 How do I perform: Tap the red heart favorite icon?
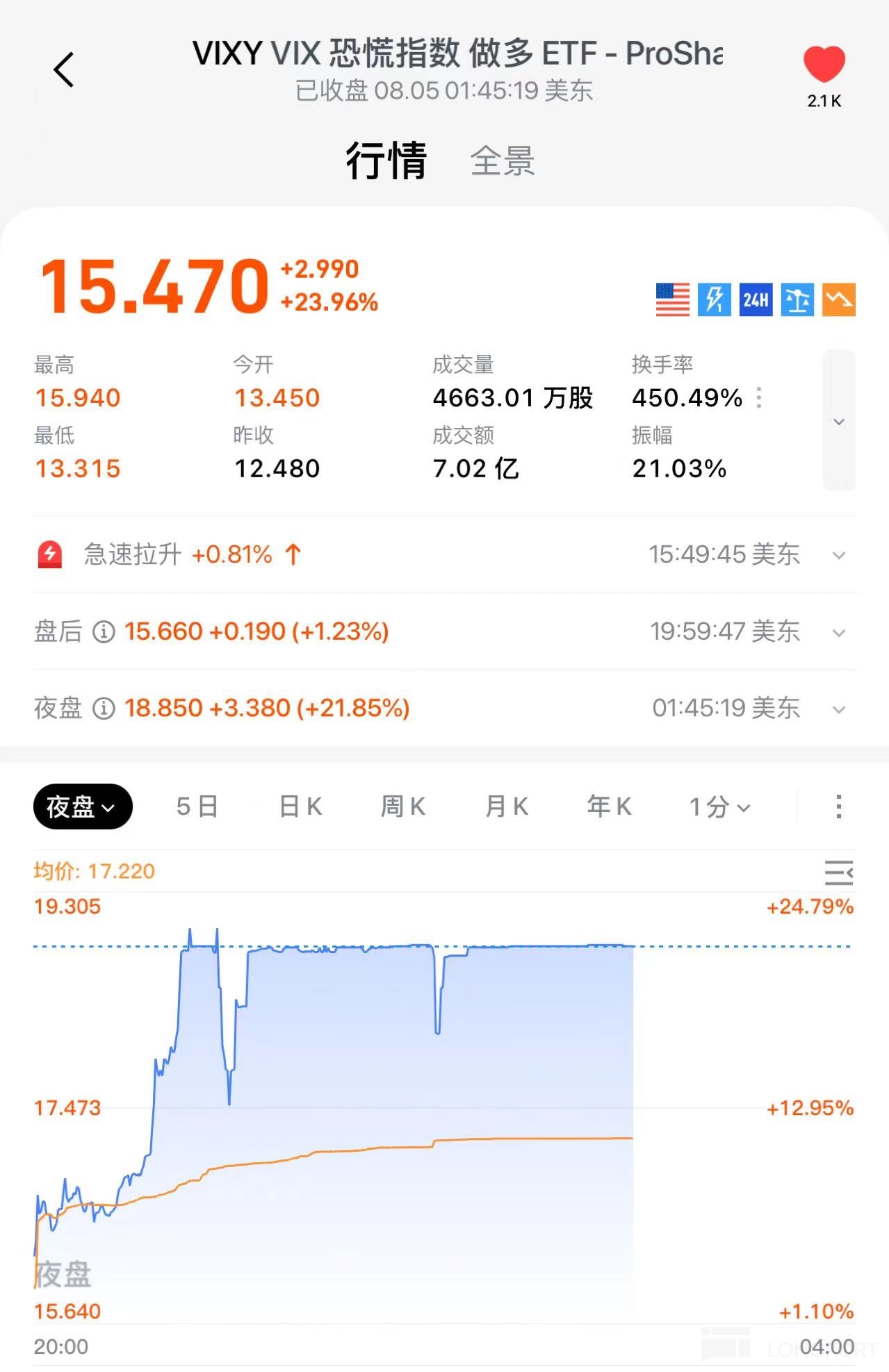tap(824, 65)
